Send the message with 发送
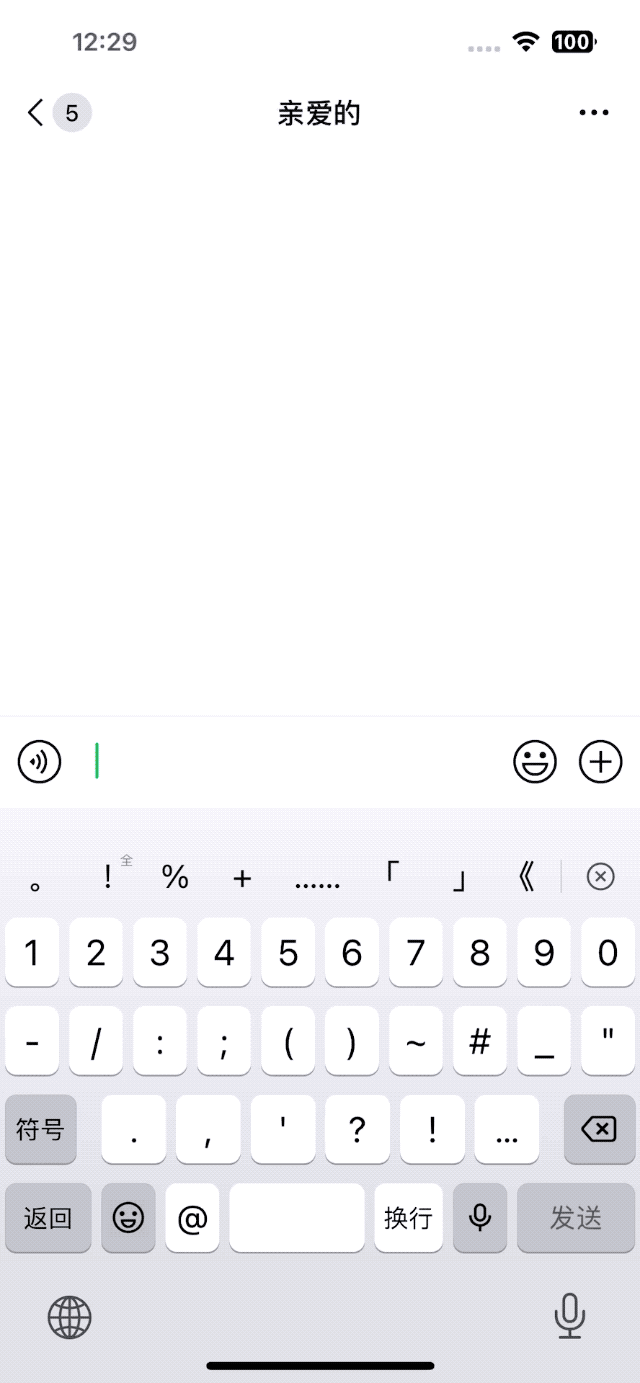The image size is (640, 1383). click(x=576, y=1218)
